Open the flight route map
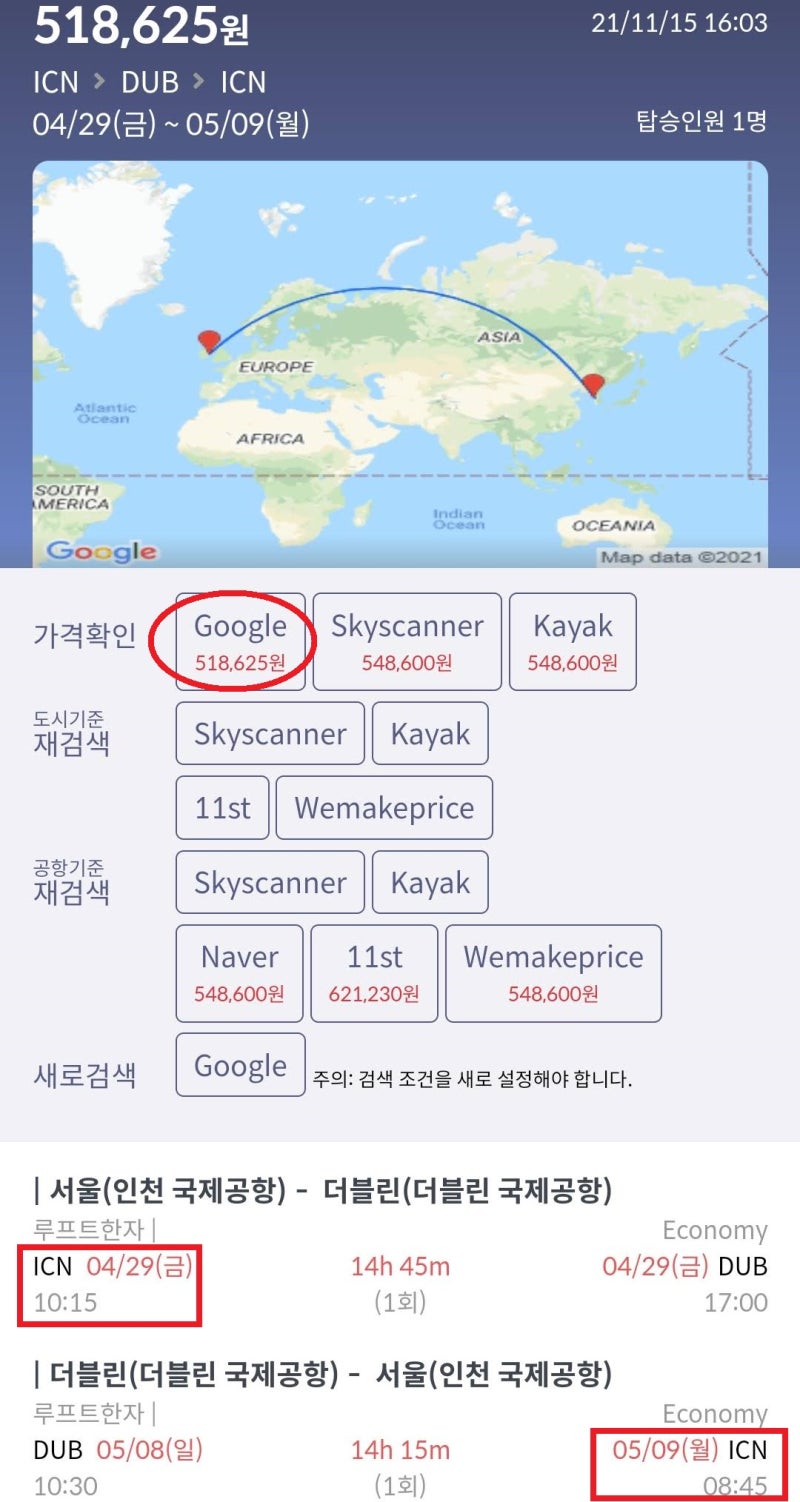 point(400,364)
